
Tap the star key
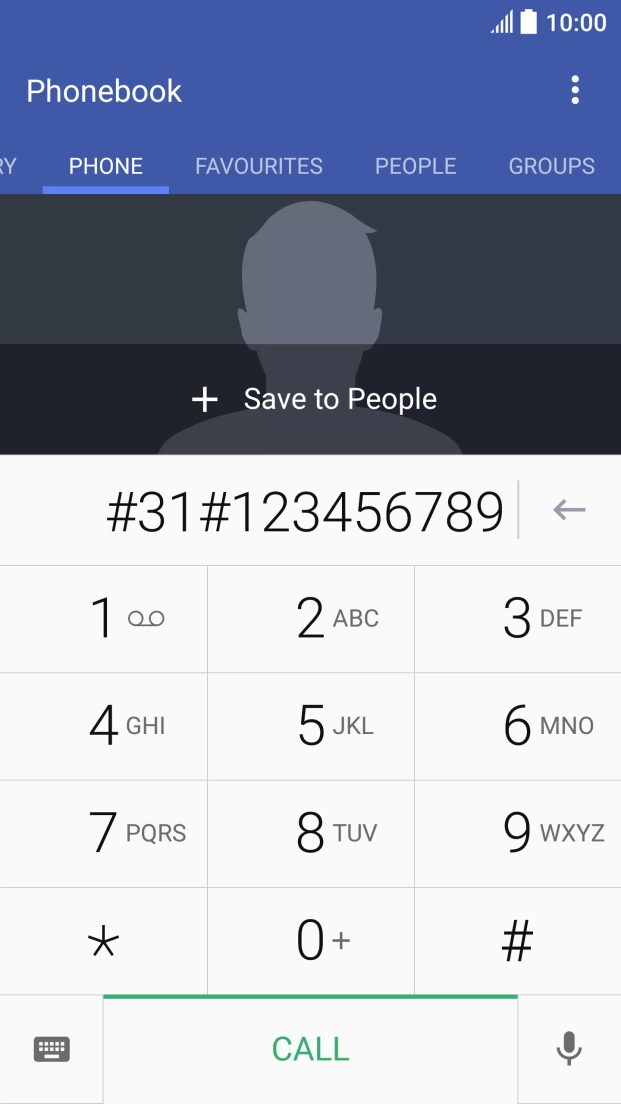pyautogui.click(x=104, y=941)
